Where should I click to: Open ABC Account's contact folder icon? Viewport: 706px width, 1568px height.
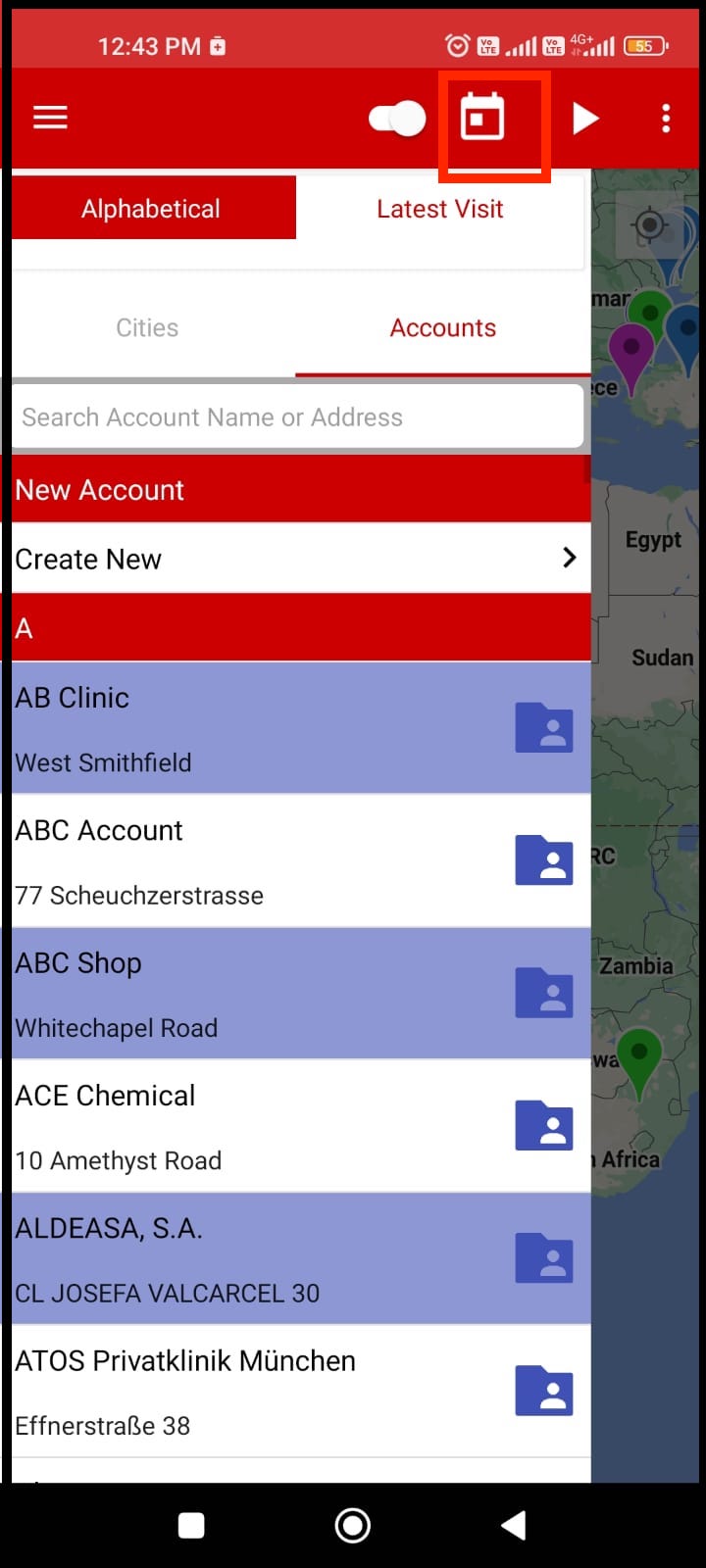click(x=544, y=860)
